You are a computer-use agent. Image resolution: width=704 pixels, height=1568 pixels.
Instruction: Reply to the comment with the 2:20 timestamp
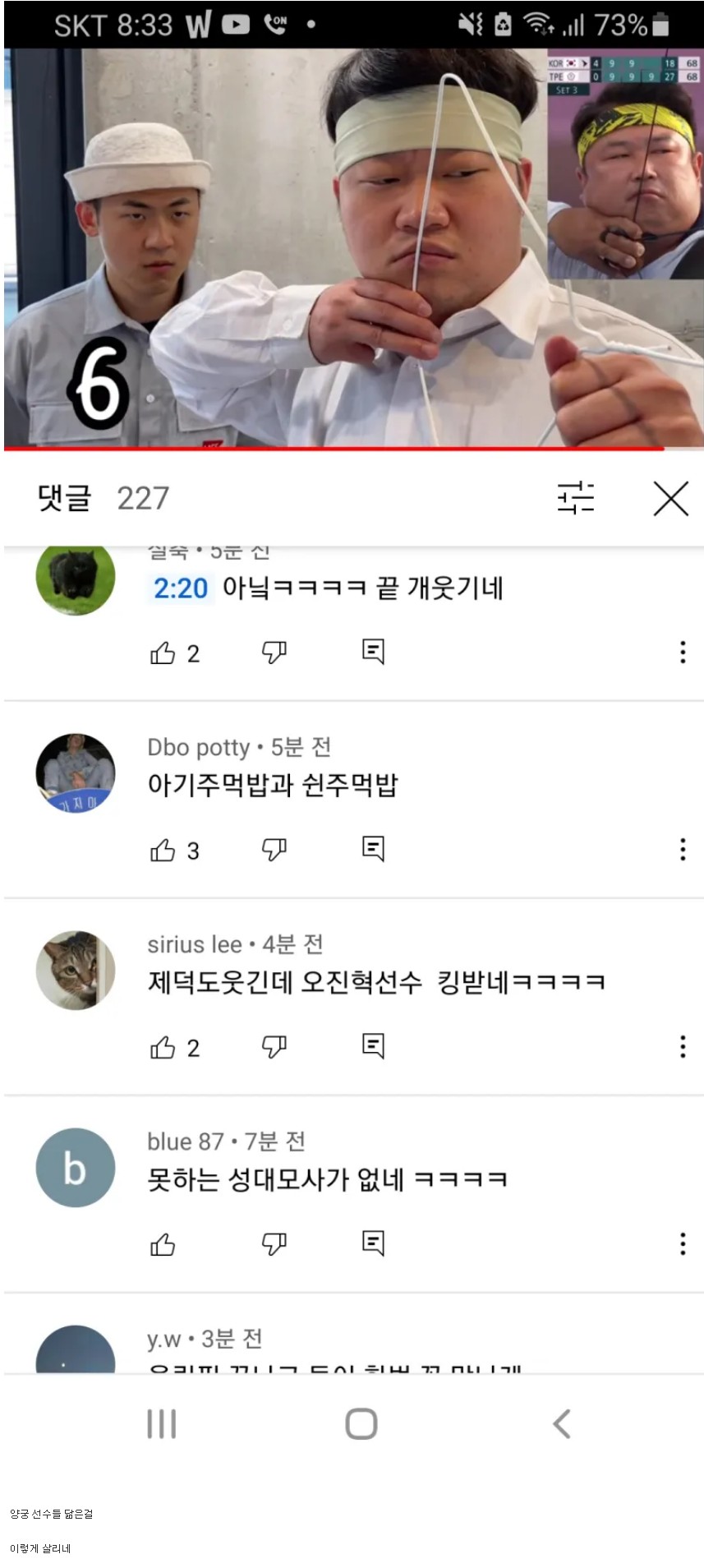pos(373,651)
